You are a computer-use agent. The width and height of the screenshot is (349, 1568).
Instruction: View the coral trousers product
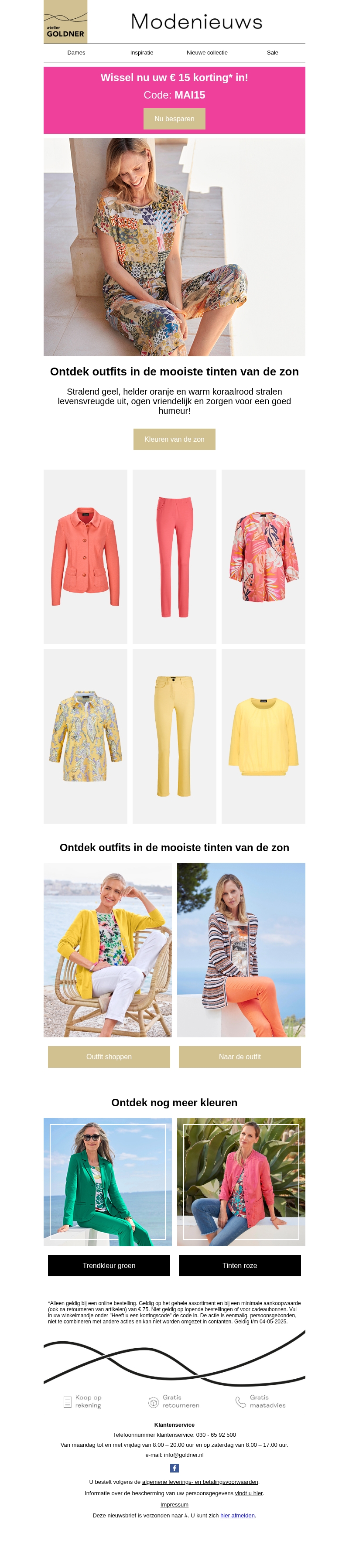tap(174, 556)
